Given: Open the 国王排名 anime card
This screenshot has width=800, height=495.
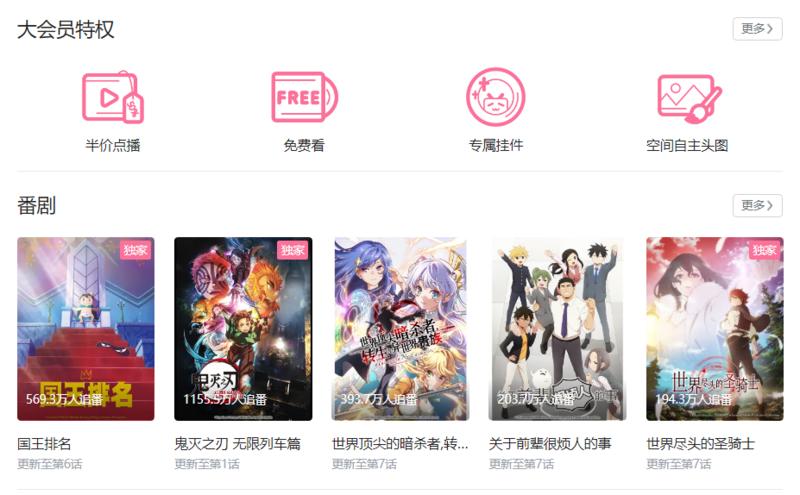Looking at the screenshot, I should [x=86, y=329].
